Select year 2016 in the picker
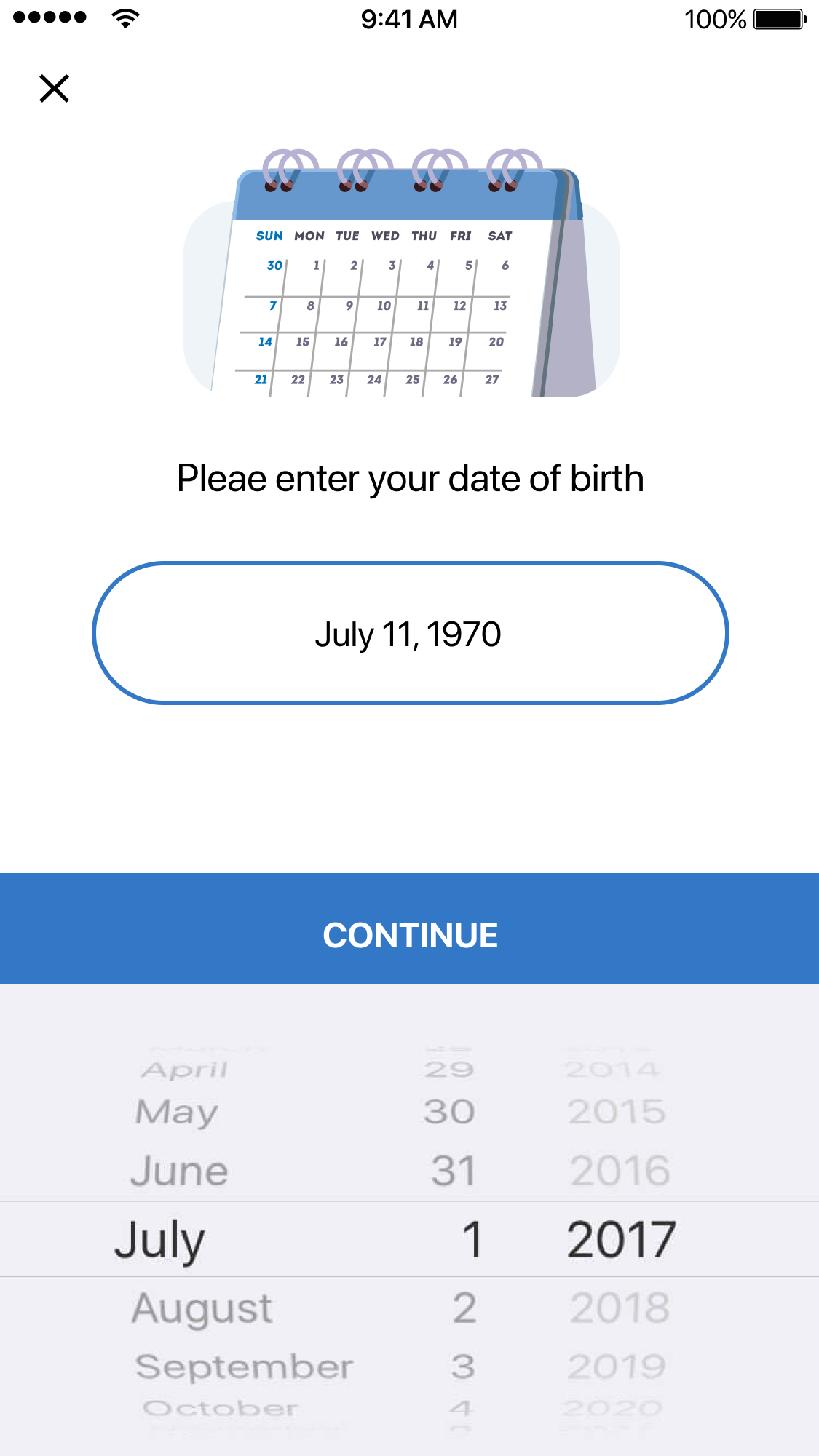Screen dimensions: 819x1456 (x=620, y=1171)
